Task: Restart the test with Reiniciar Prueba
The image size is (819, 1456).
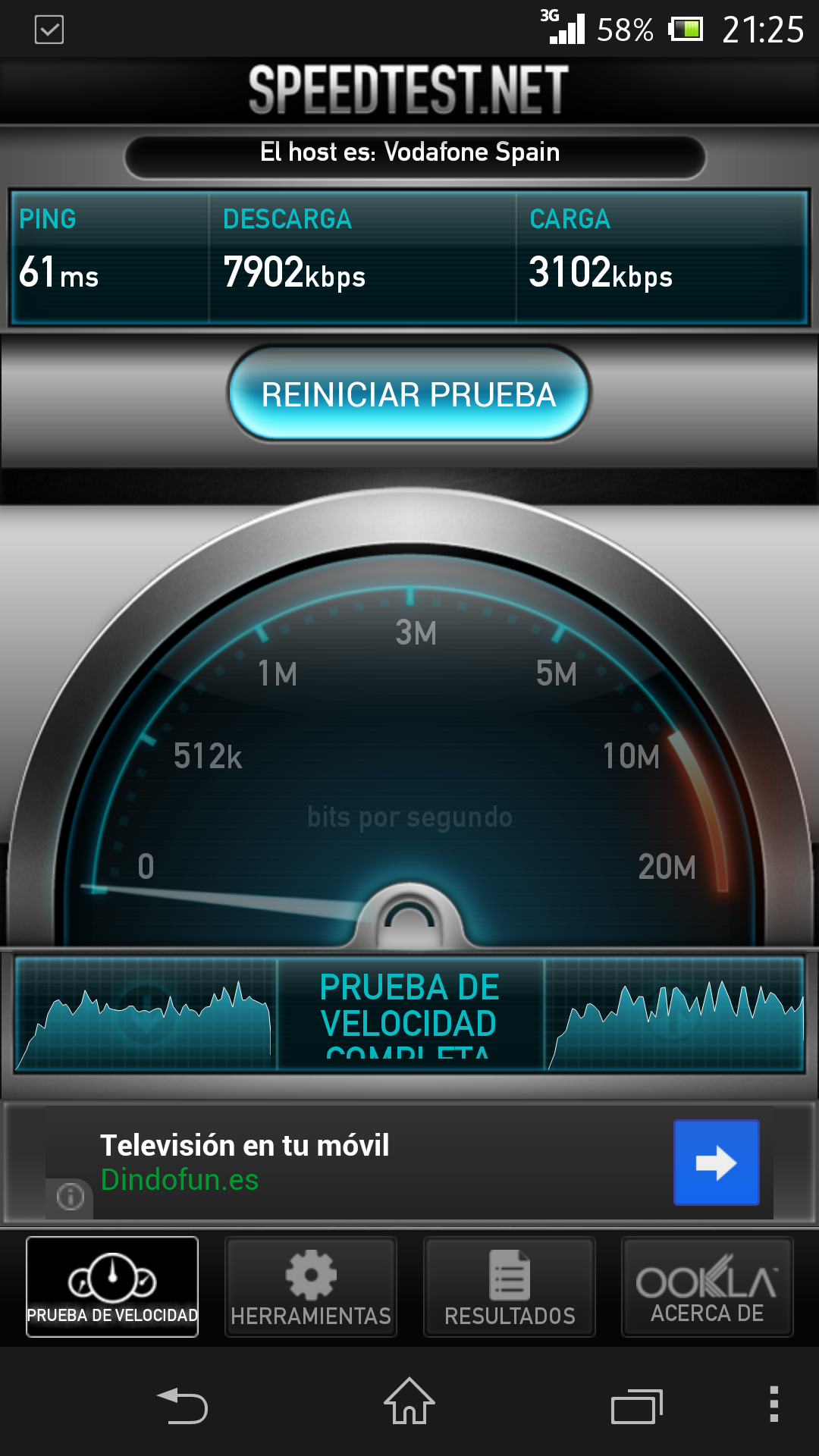Action: pyautogui.click(x=409, y=394)
